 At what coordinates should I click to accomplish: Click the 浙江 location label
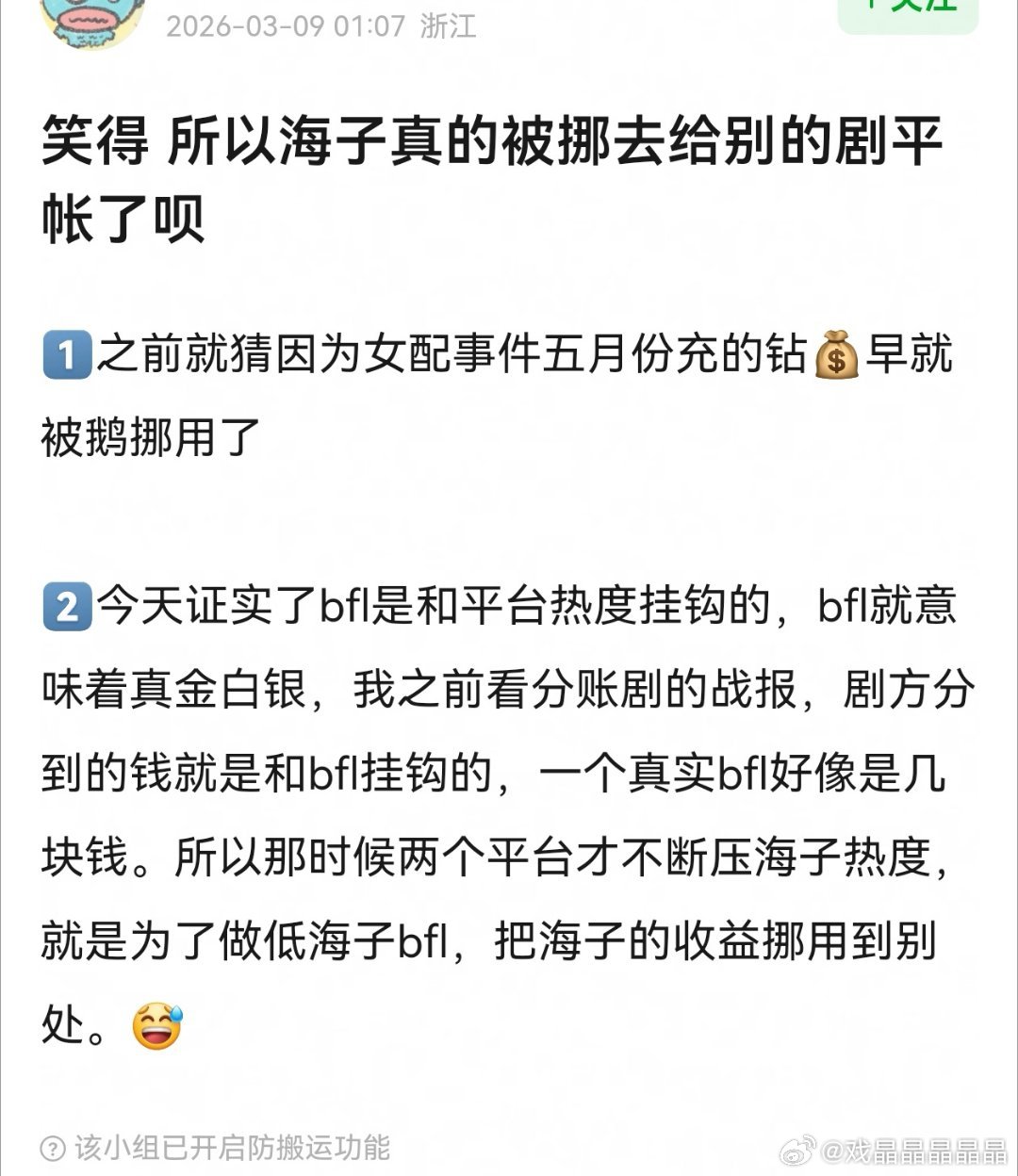[452, 26]
